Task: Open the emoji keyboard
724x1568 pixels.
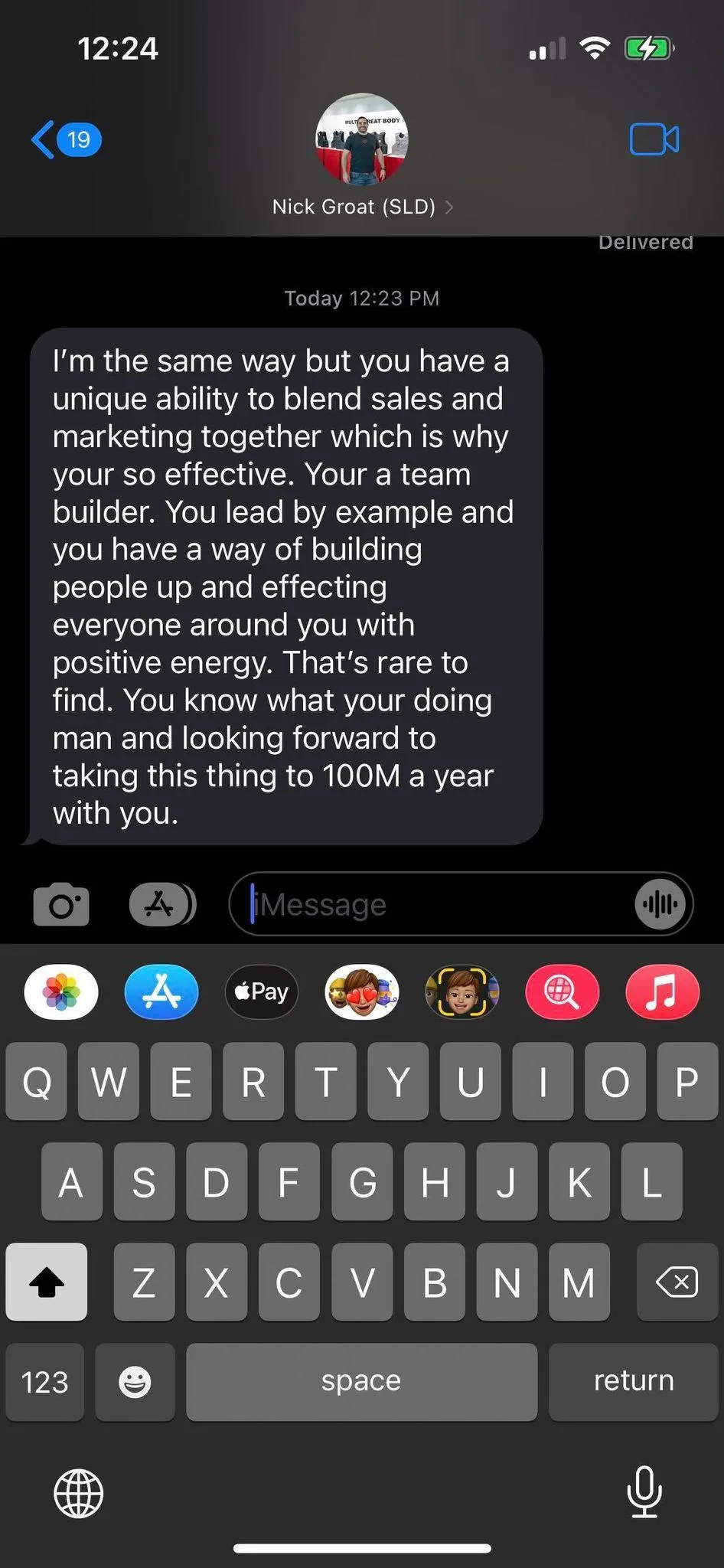Action: (135, 1382)
